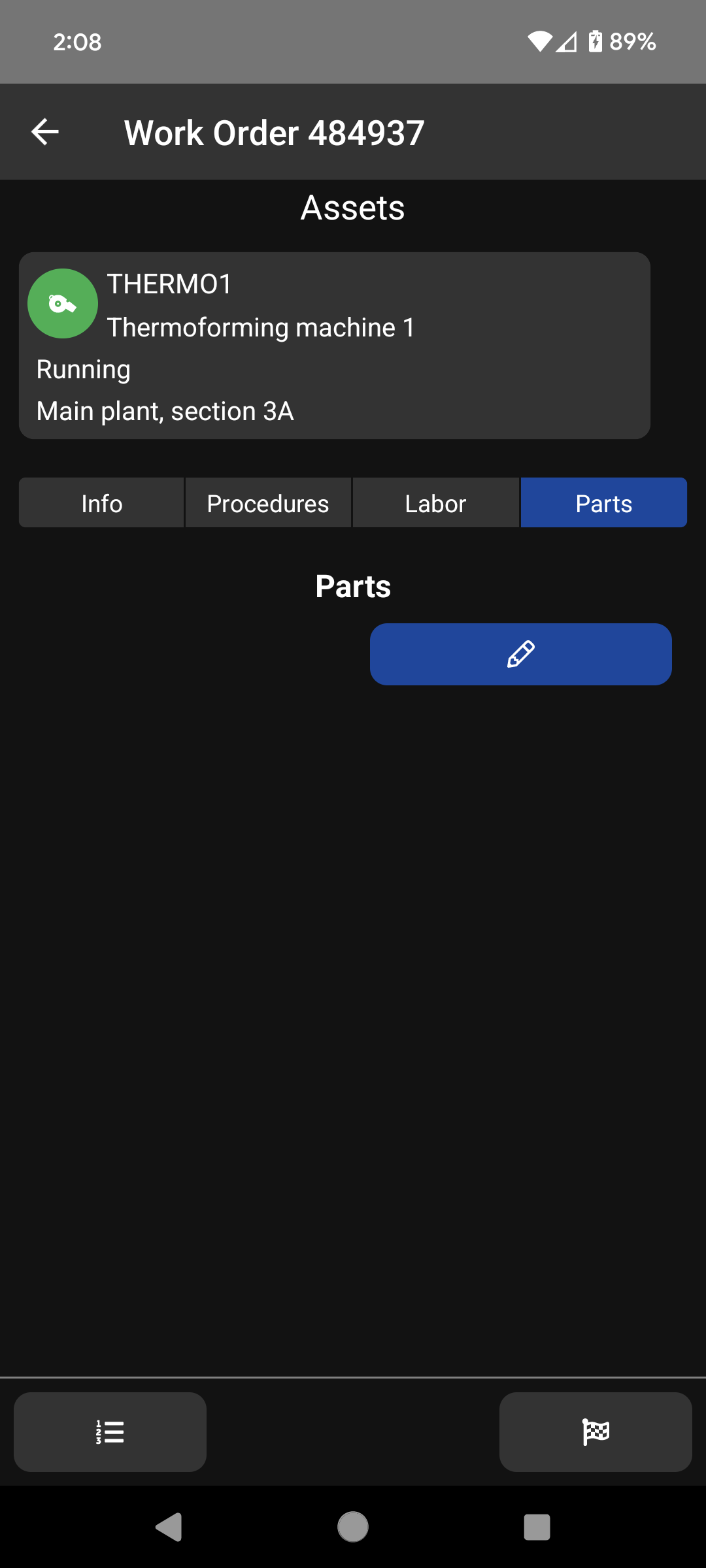
Task: Tap the system home button
Action: pos(353,1527)
